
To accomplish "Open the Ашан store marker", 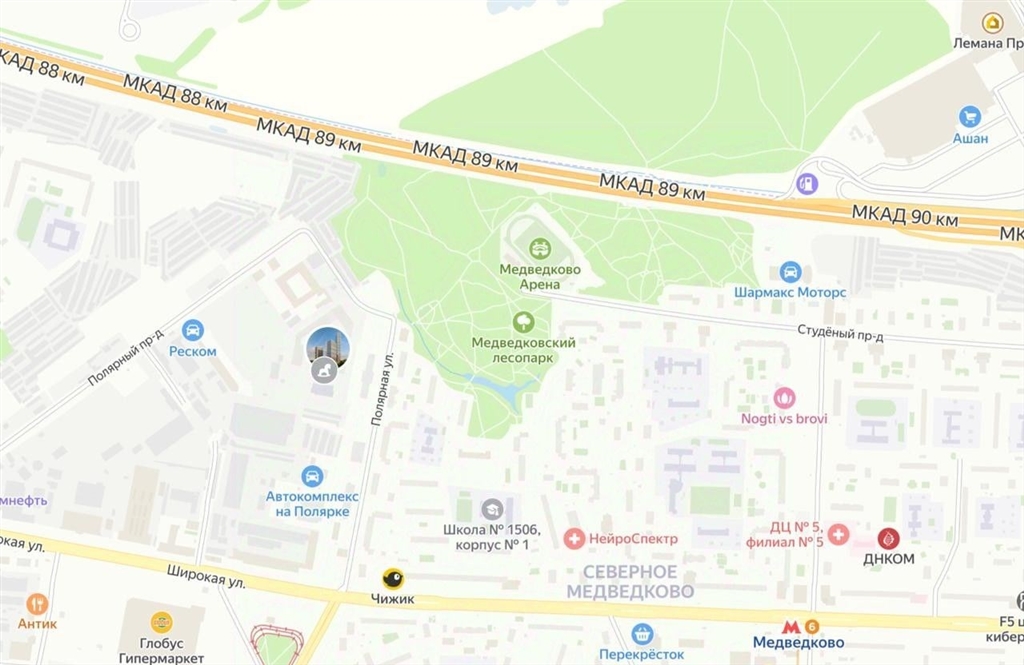I will pos(969,117).
